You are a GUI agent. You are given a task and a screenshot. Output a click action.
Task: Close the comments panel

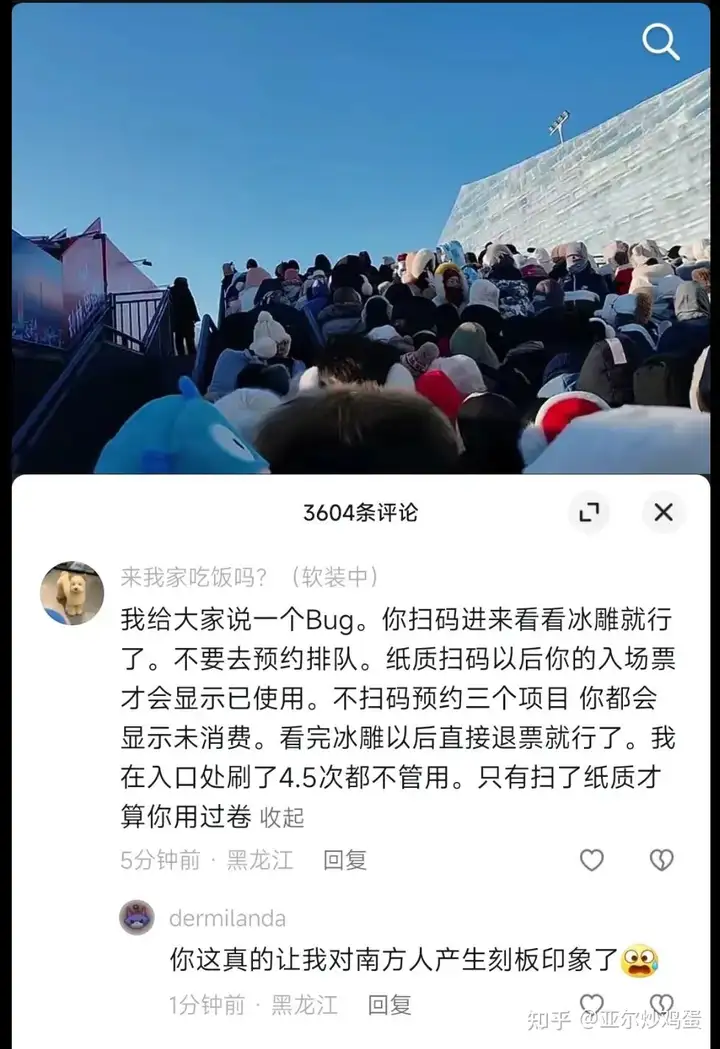[x=663, y=513]
